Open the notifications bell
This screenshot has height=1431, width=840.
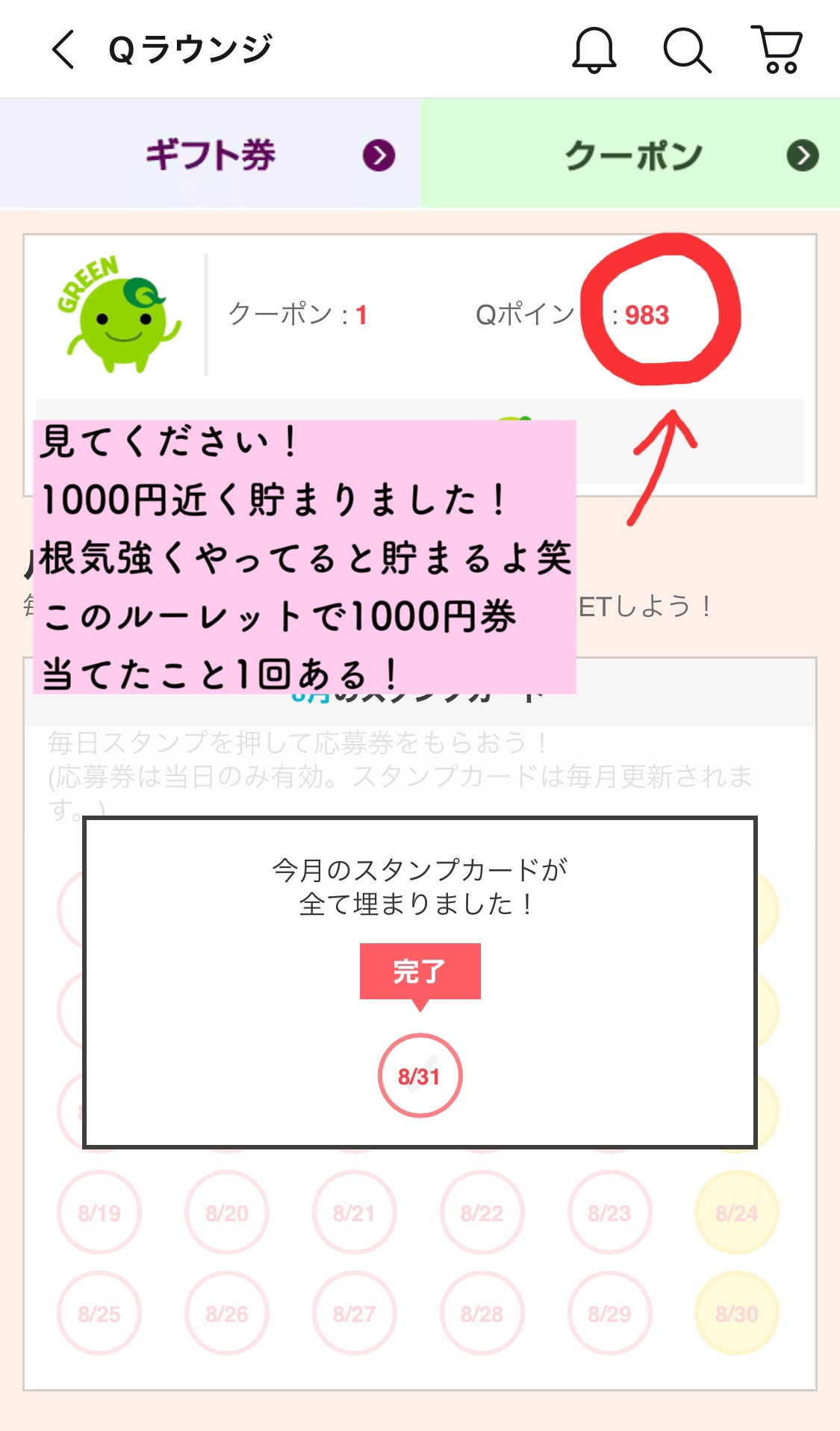[x=594, y=50]
